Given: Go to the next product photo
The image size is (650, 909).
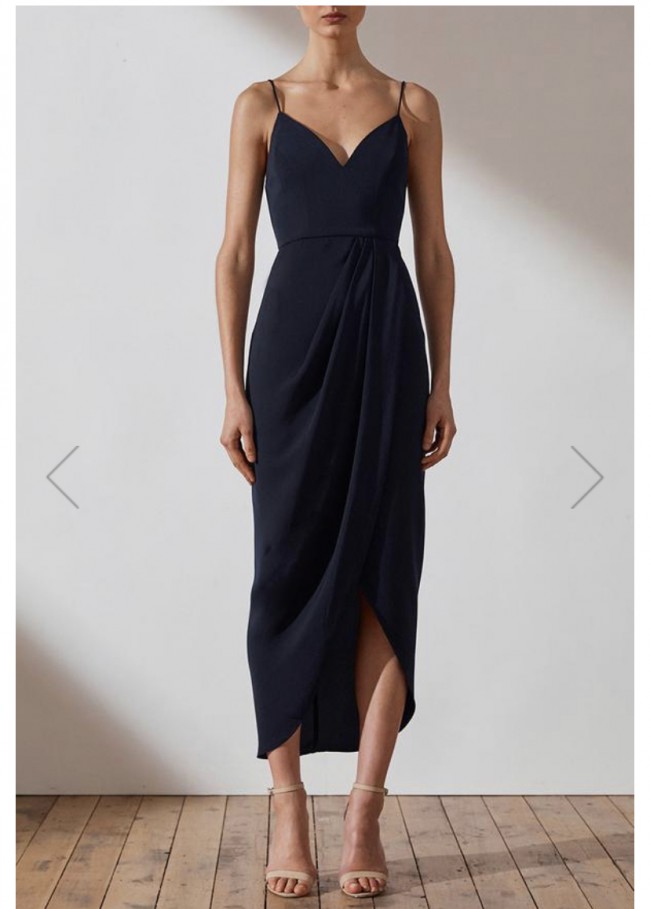Looking at the screenshot, I should coord(587,477).
